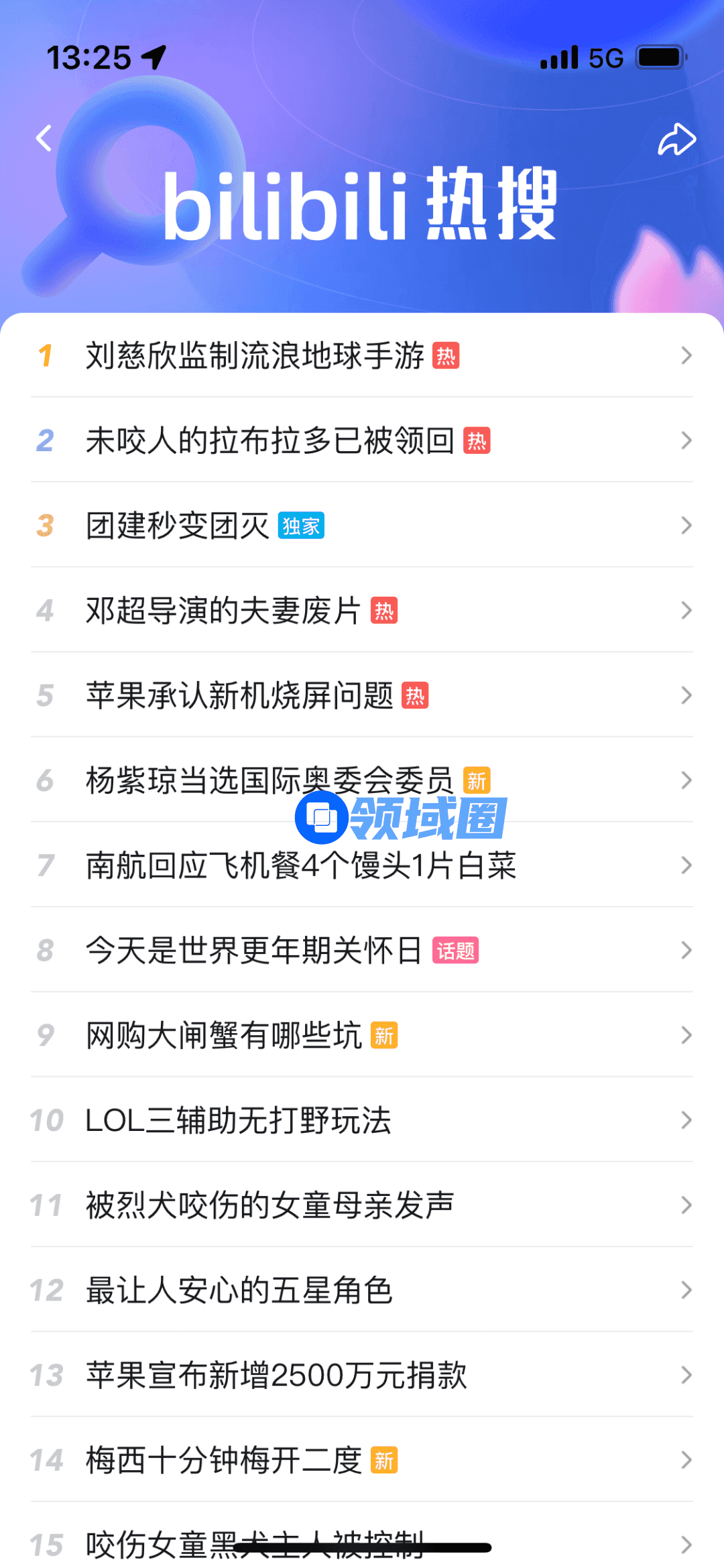Open the exclusive topic 团建秒变团灭

(x=178, y=526)
